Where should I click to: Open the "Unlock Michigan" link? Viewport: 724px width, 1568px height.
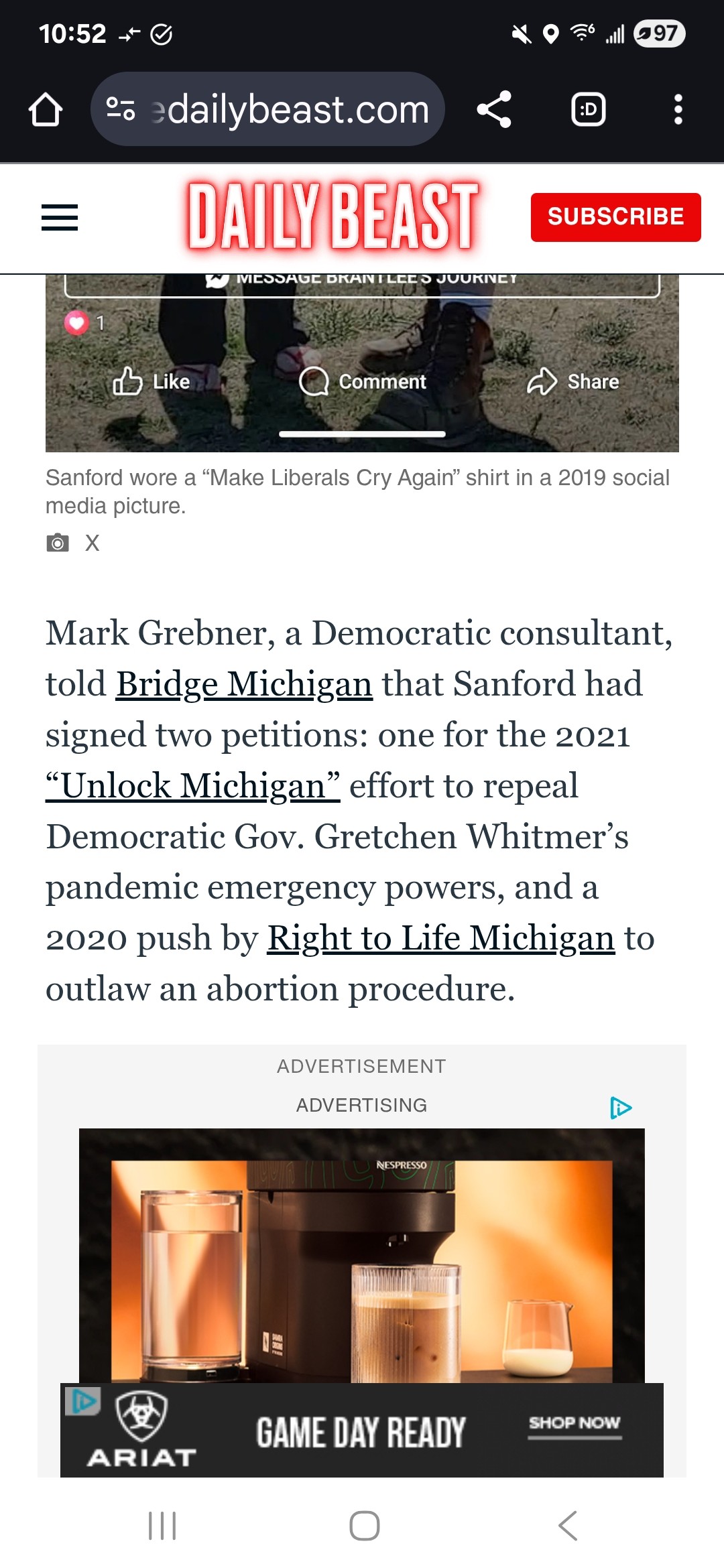[193, 786]
